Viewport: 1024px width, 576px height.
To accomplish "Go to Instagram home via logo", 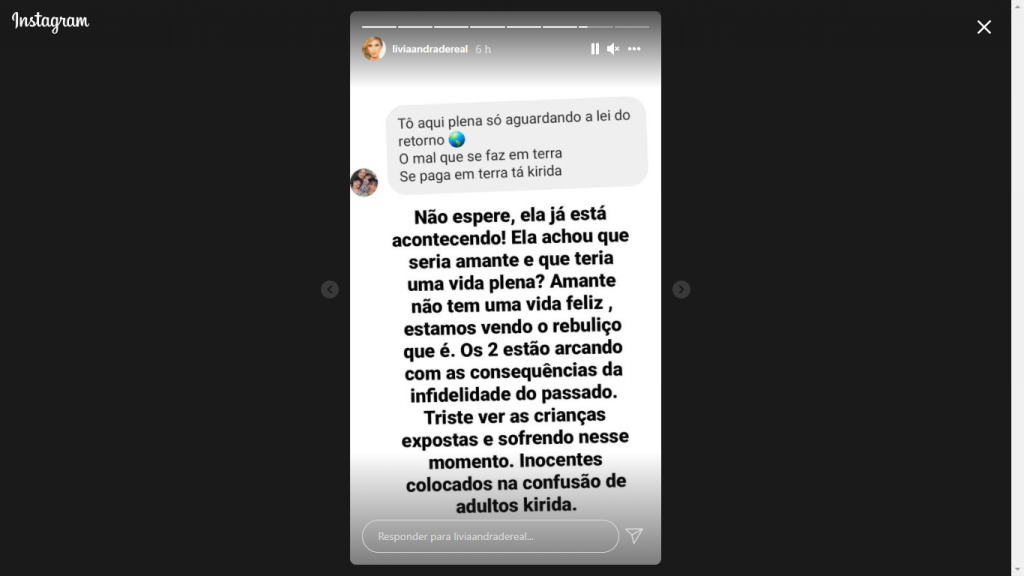I will point(50,22).
